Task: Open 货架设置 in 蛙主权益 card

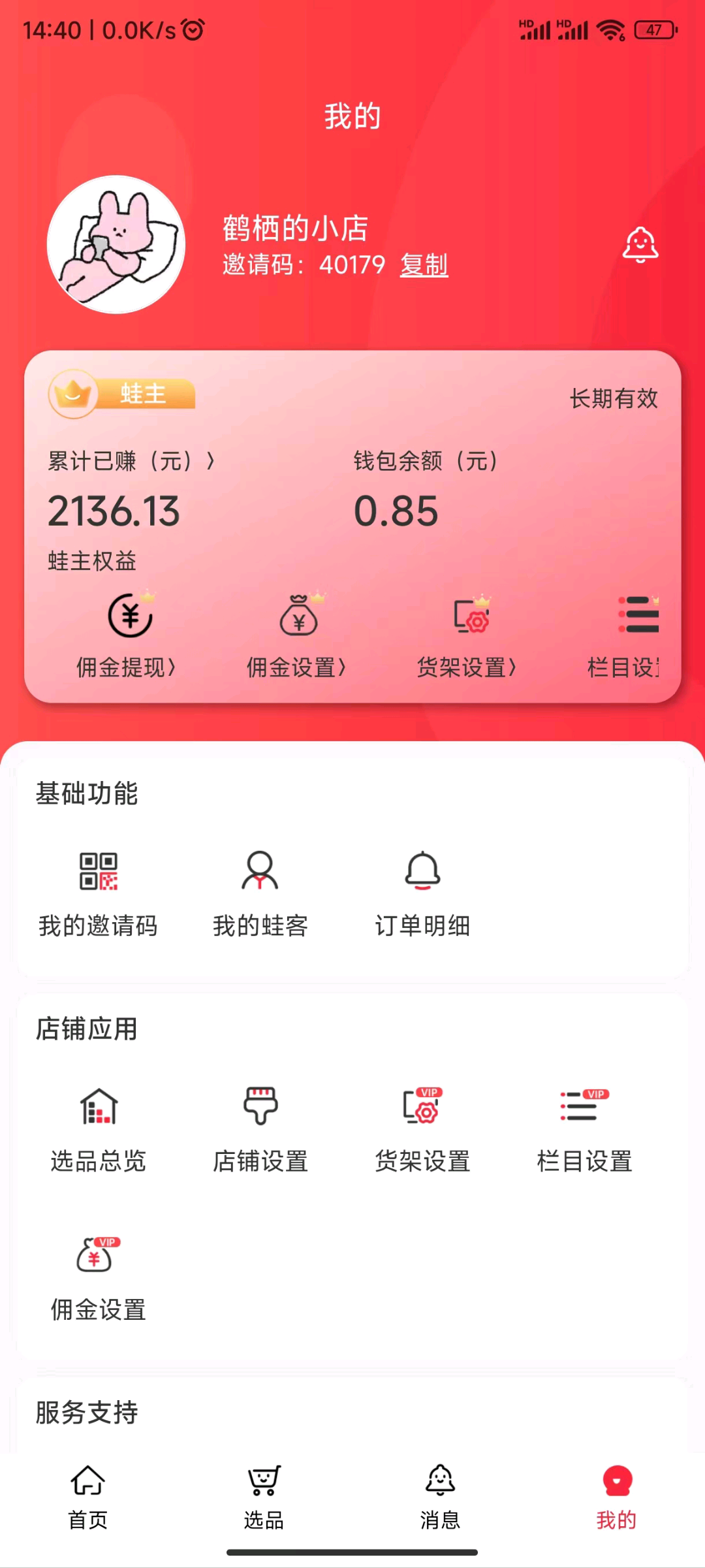Action: point(467,632)
